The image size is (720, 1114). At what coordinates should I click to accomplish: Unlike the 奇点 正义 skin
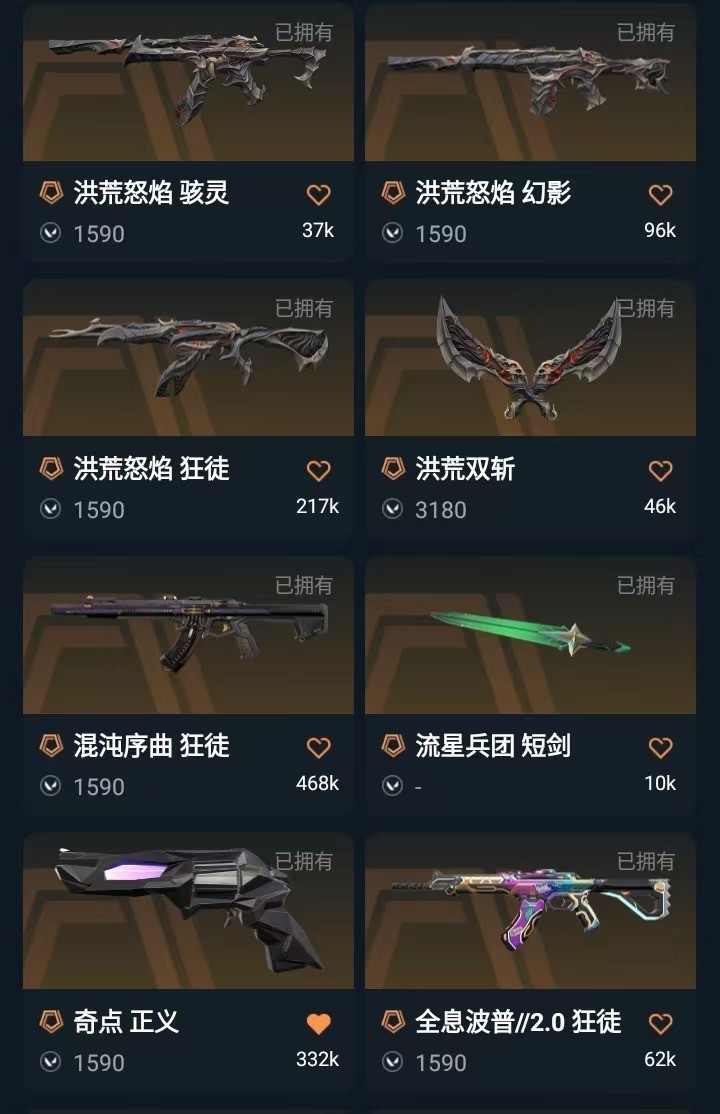318,1023
